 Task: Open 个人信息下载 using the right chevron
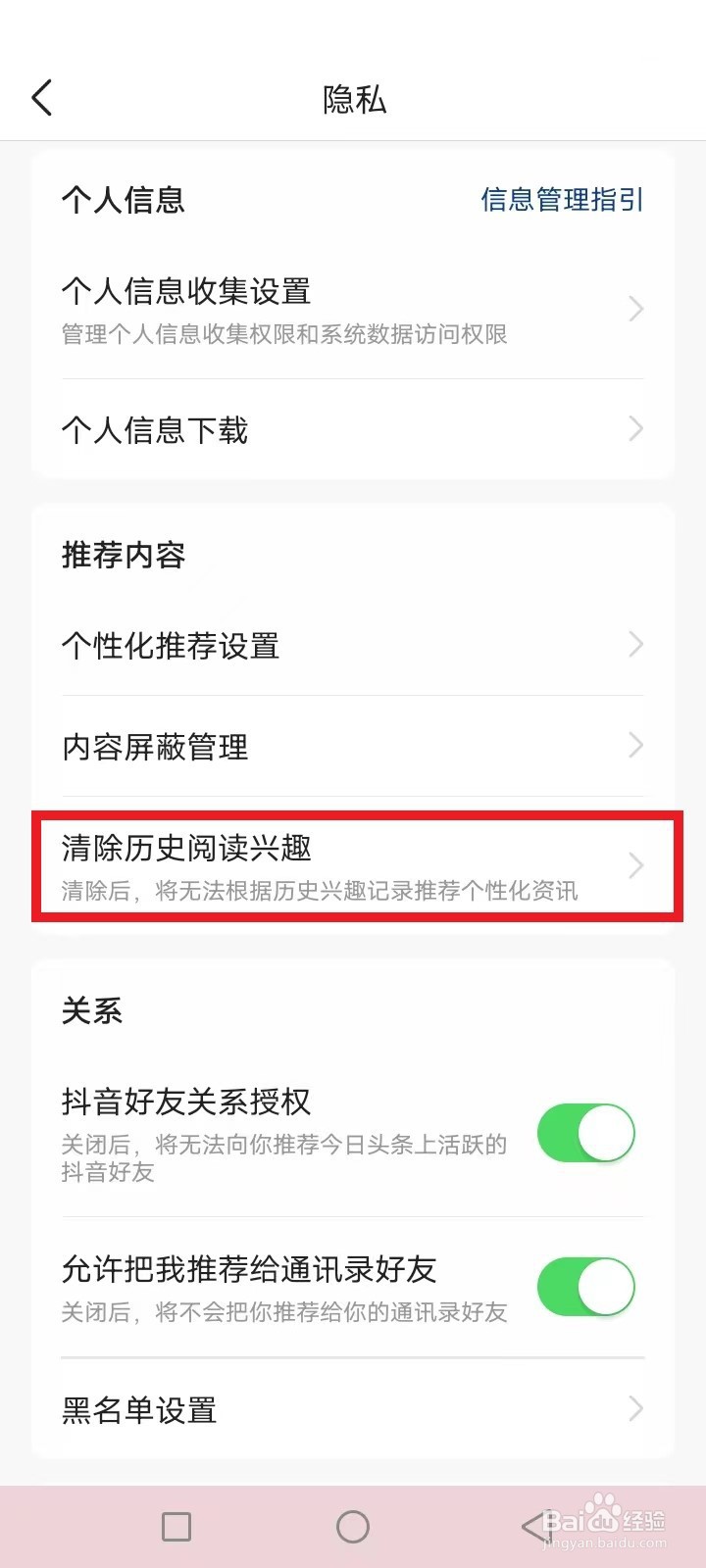tap(636, 428)
